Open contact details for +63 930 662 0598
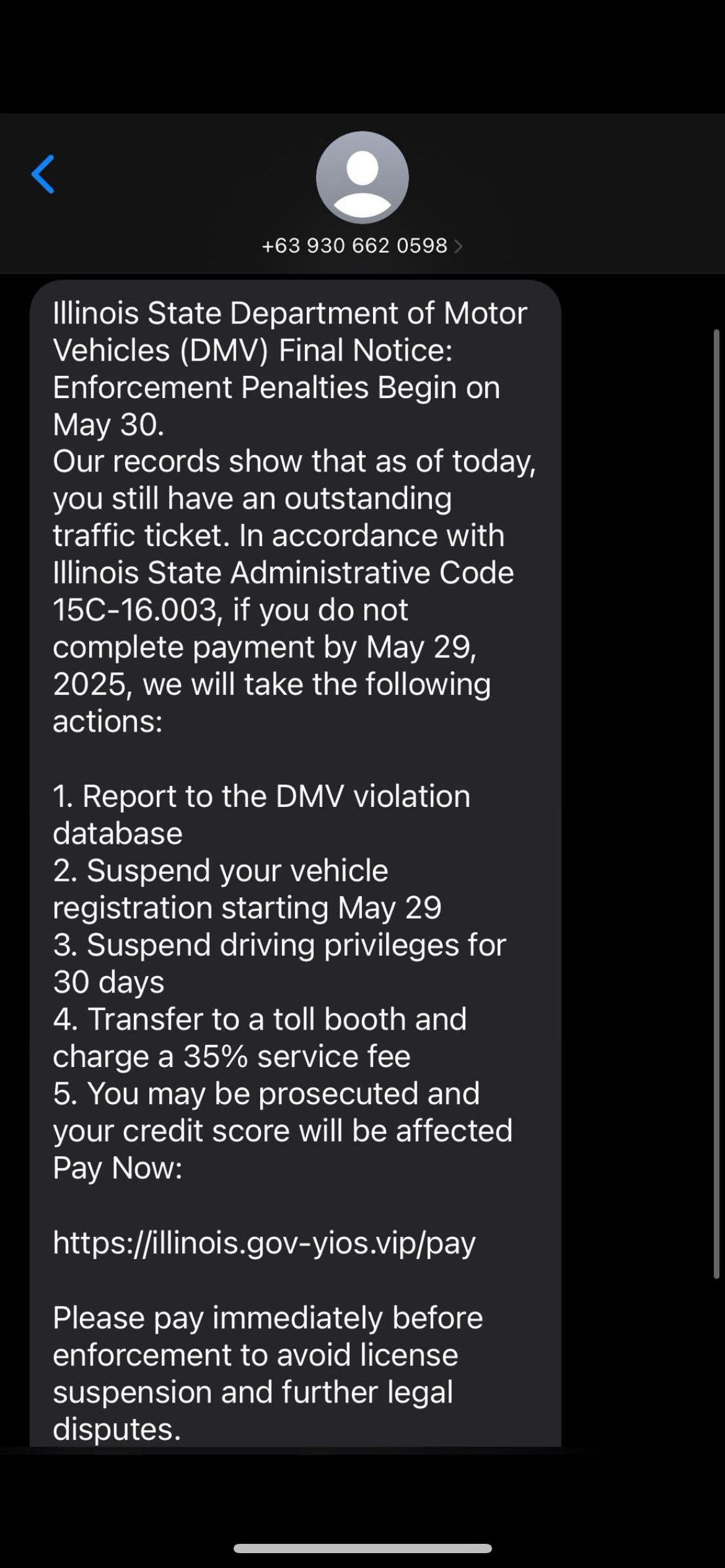The width and height of the screenshot is (725, 1568). (361, 246)
